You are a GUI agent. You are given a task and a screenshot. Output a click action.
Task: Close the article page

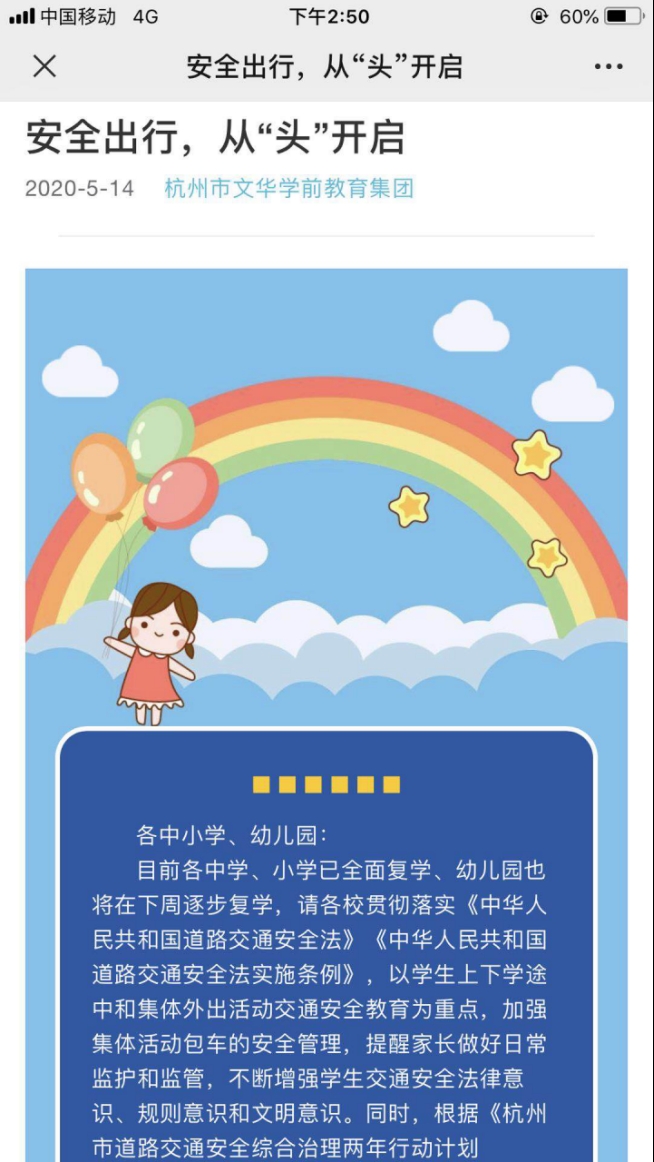[44, 67]
